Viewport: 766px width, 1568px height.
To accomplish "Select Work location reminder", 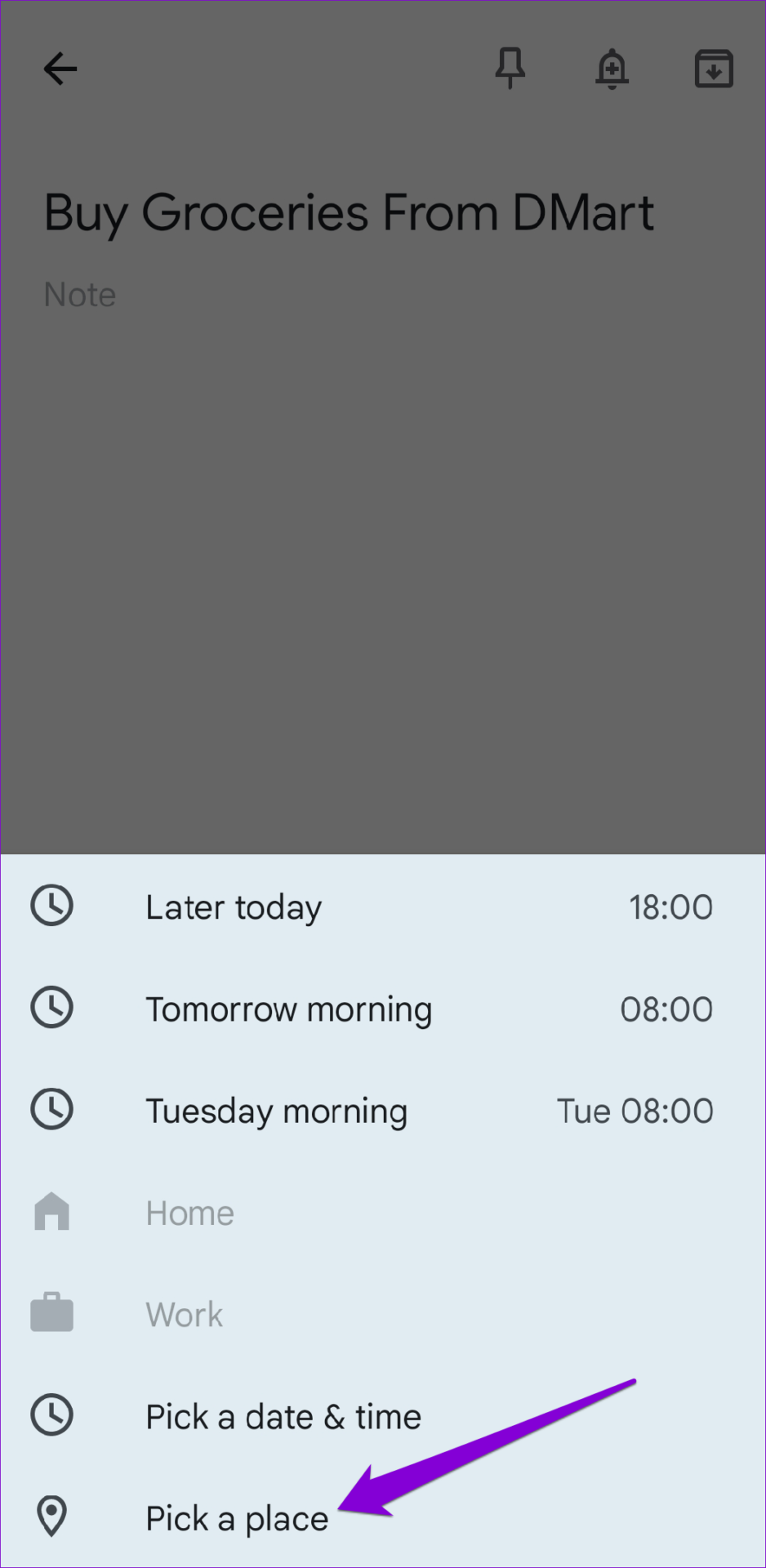I will click(383, 1315).
